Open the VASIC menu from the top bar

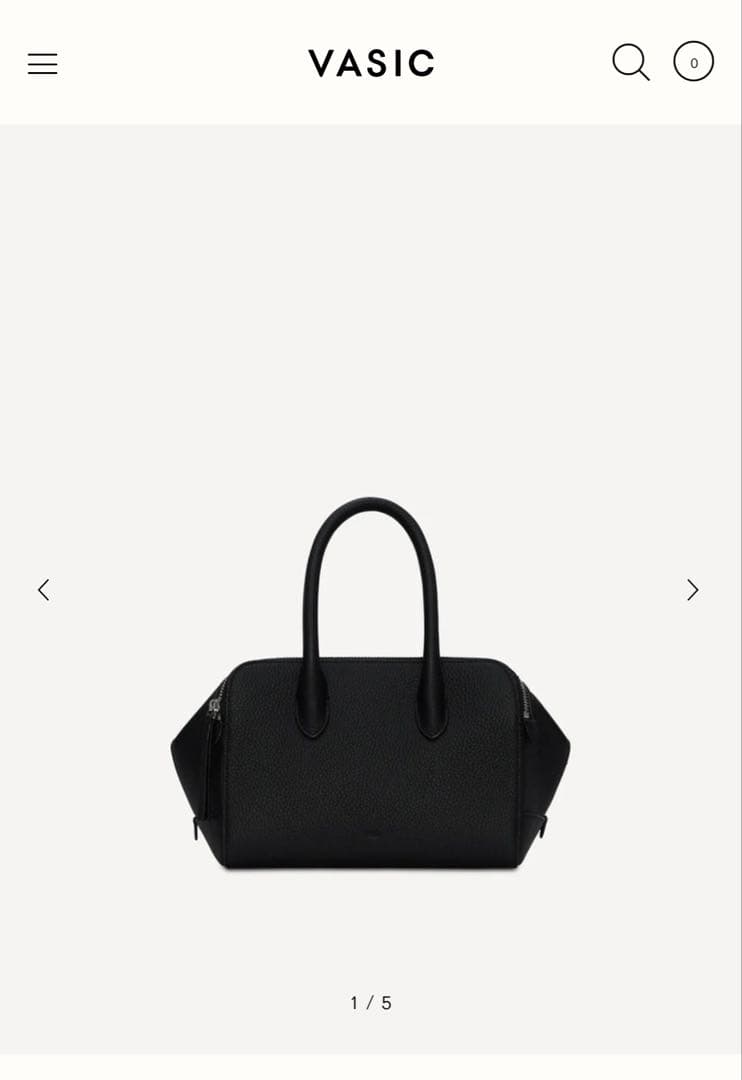42,64
